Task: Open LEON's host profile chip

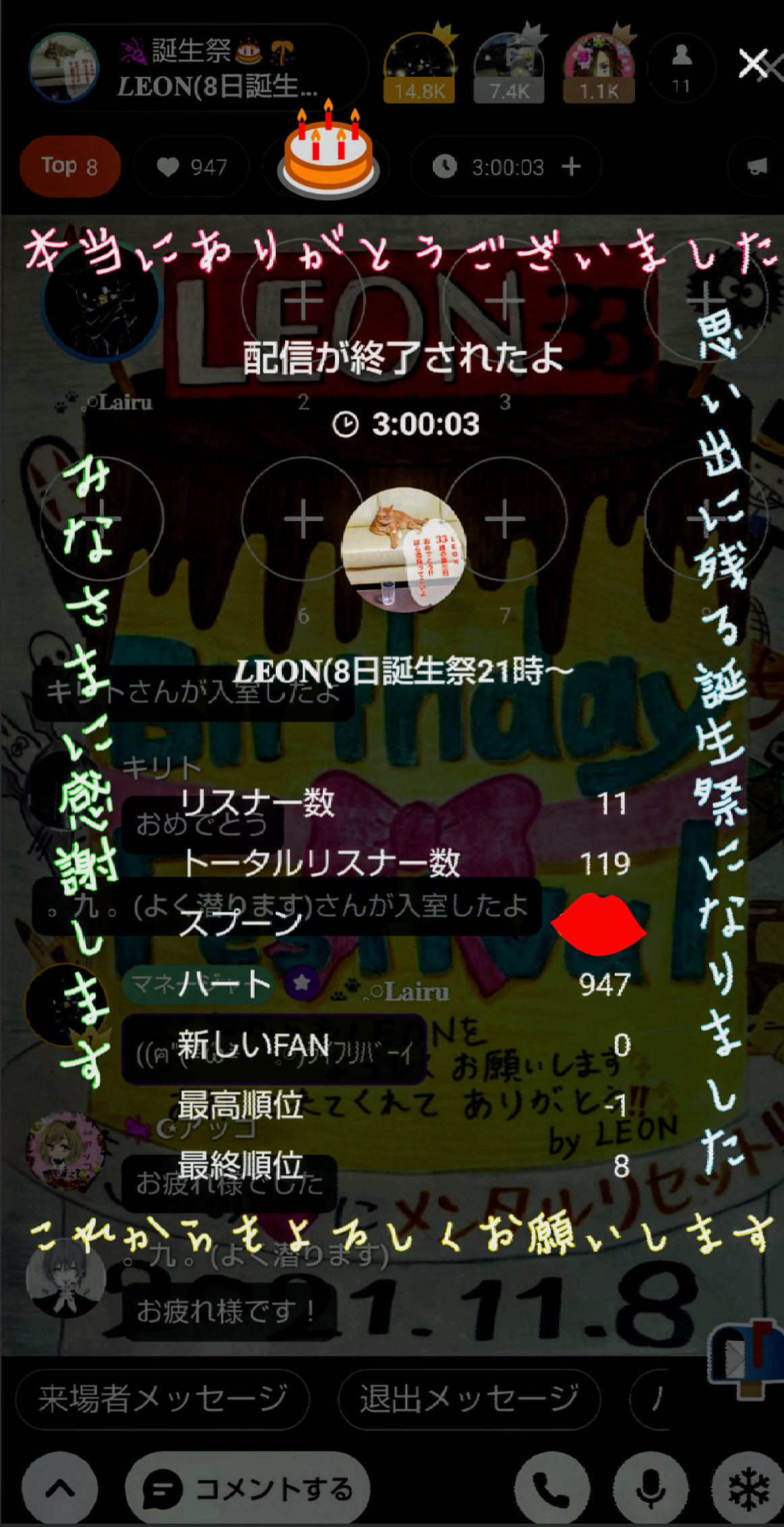Action: [195, 69]
